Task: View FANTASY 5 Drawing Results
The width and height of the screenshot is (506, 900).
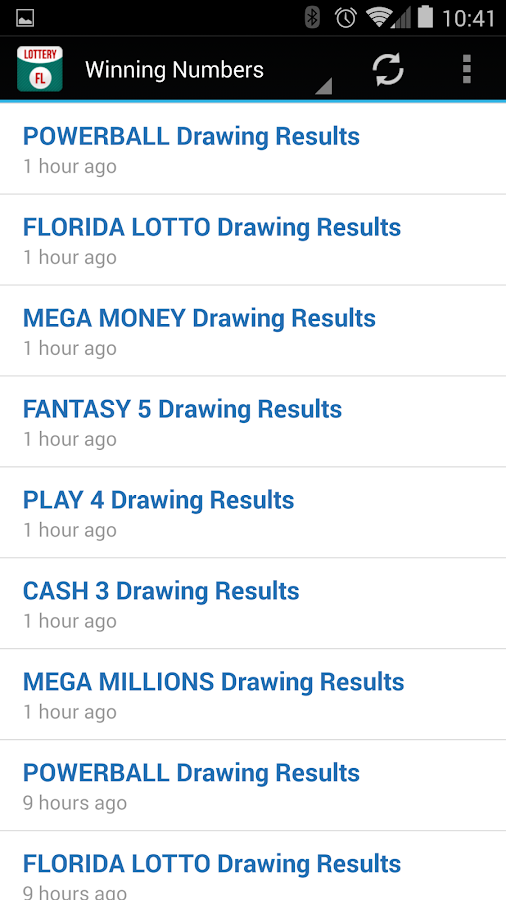Action: click(253, 422)
